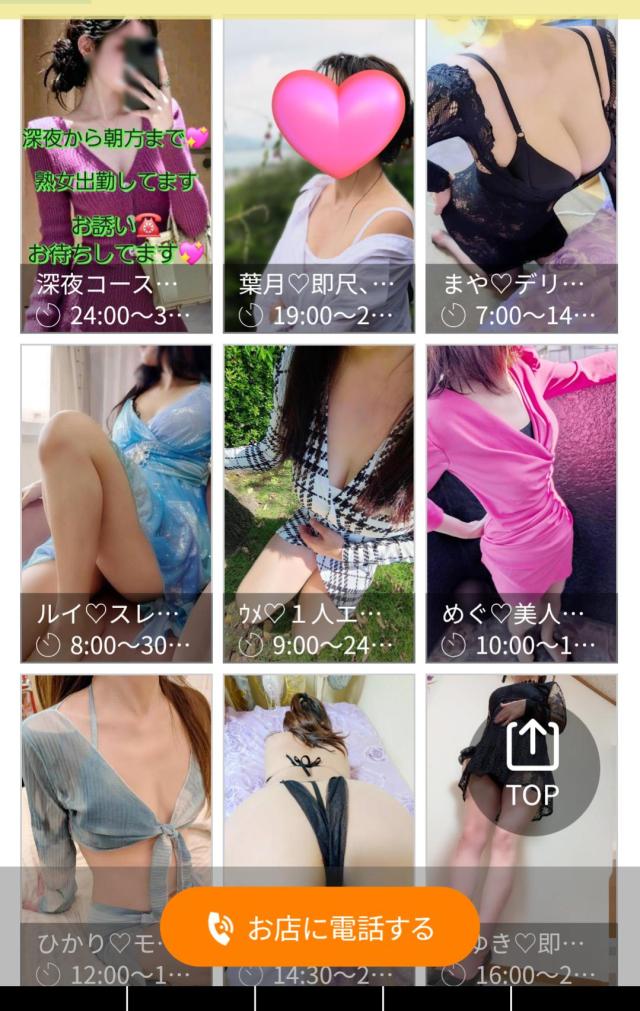View the めぐ♡美人 10:00 card
The height and width of the screenshot is (1011, 640).
coord(521,503)
